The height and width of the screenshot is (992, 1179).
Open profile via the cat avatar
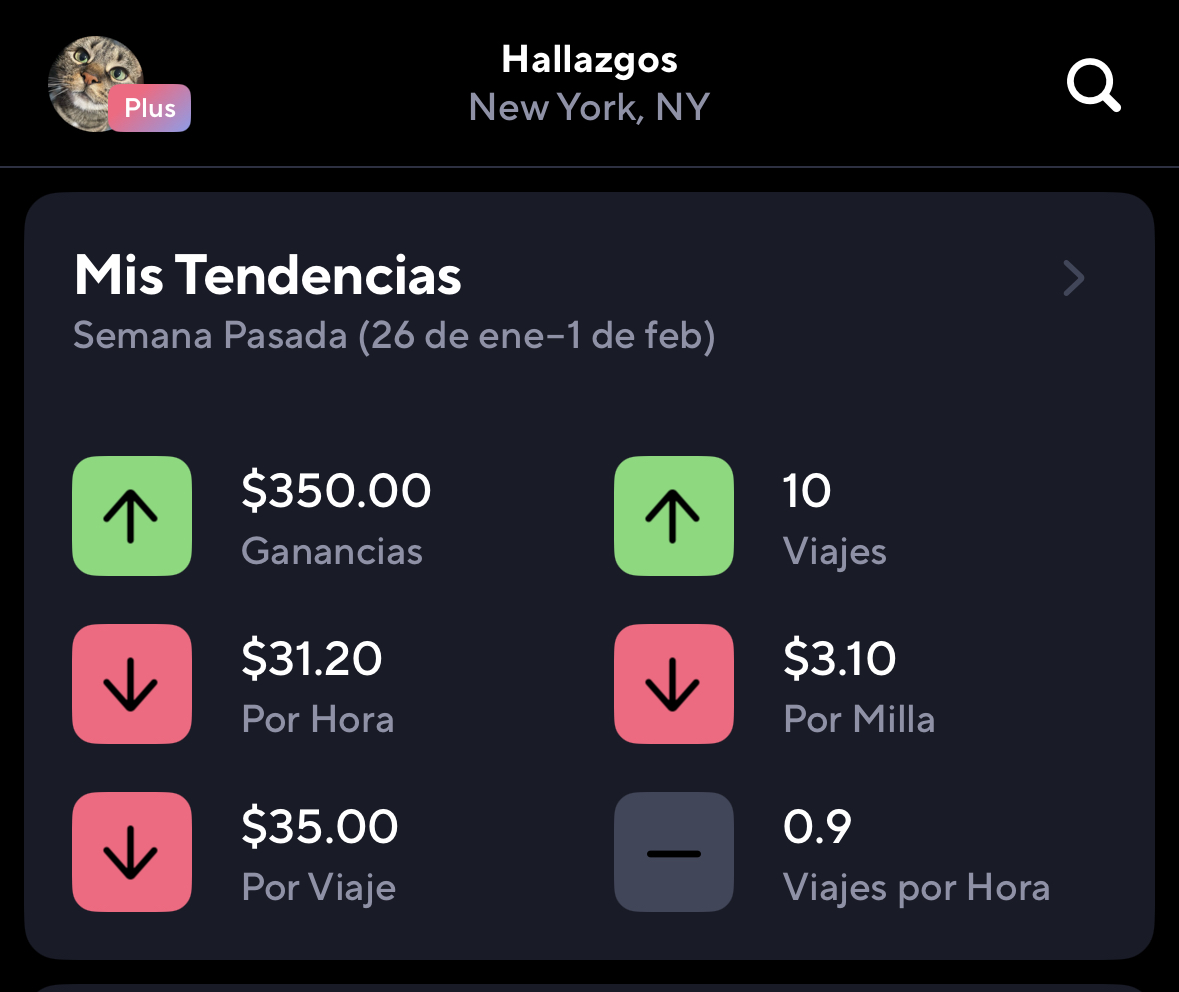(x=95, y=83)
